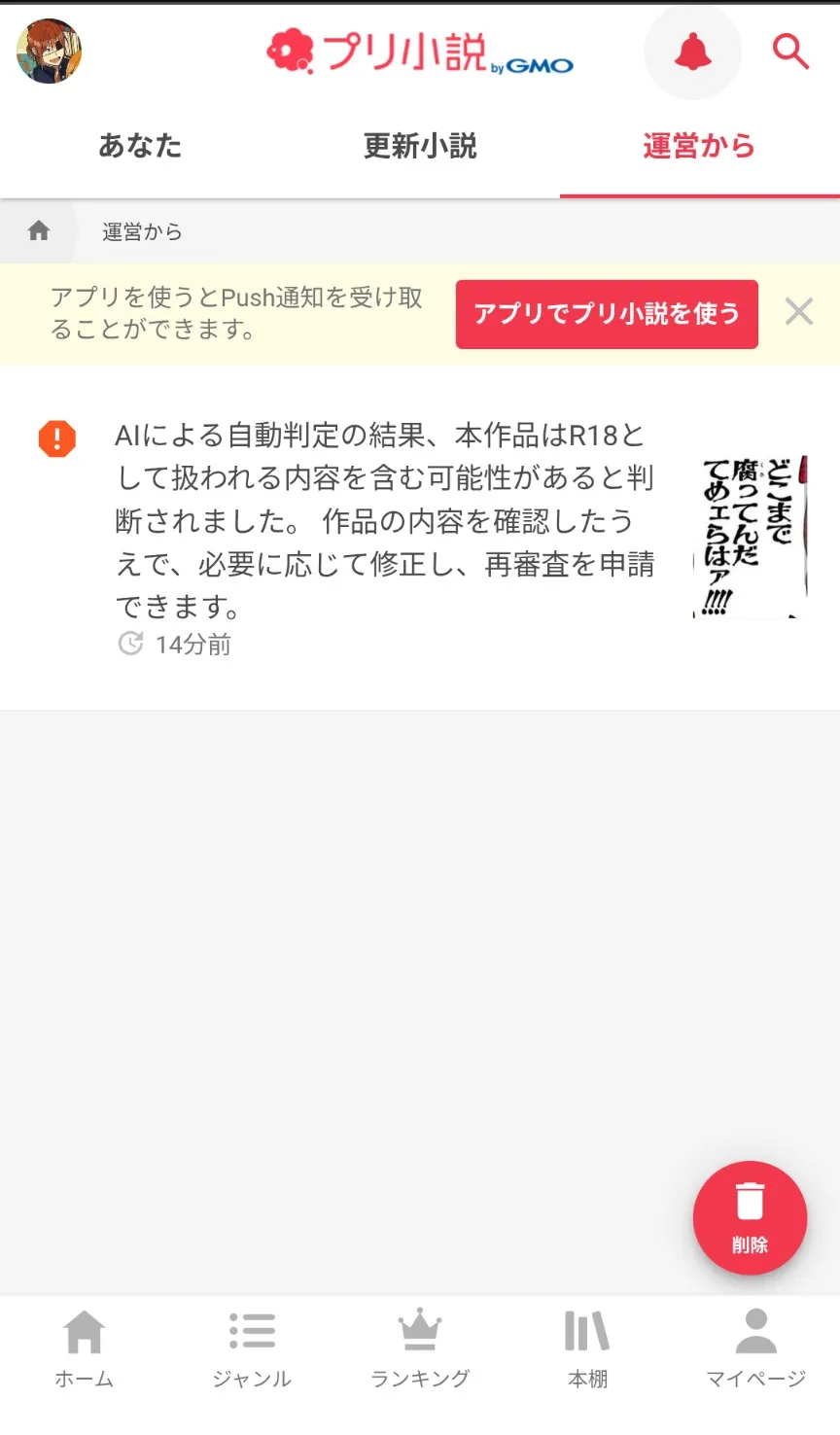This screenshot has height=1435, width=840.
Task: Open マイページ in bottom navigation
Action: click(x=755, y=1348)
